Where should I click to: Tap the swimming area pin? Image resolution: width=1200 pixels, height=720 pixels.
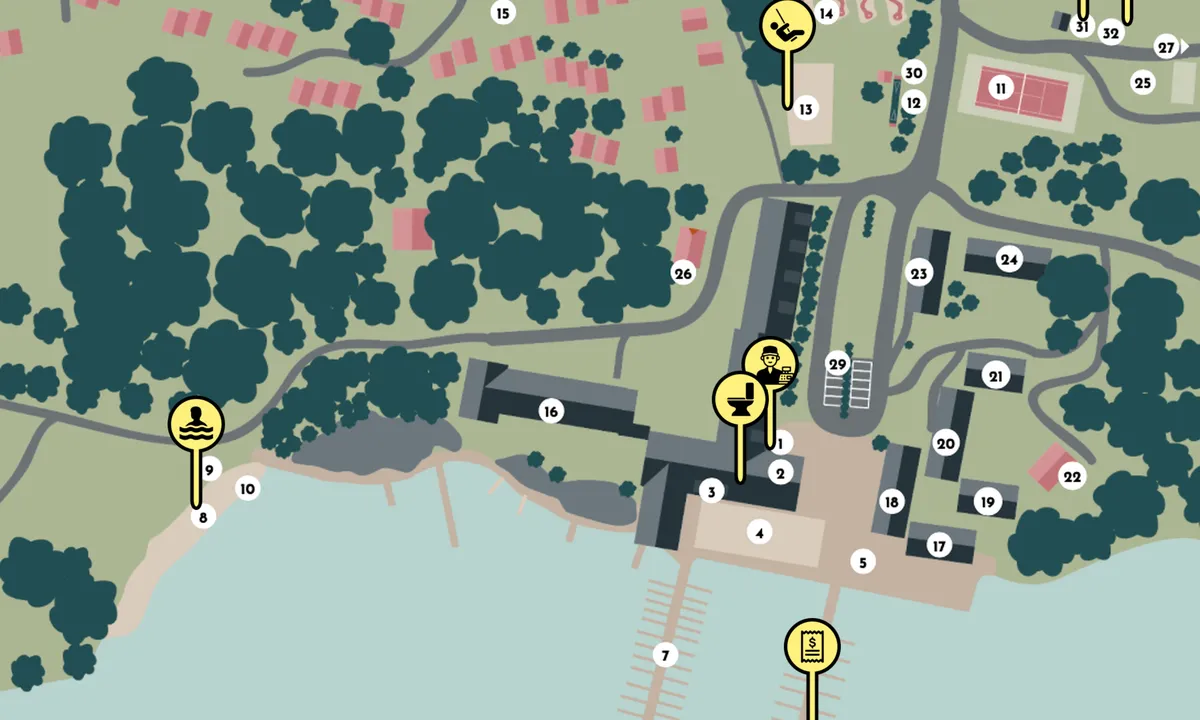coord(196,423)
